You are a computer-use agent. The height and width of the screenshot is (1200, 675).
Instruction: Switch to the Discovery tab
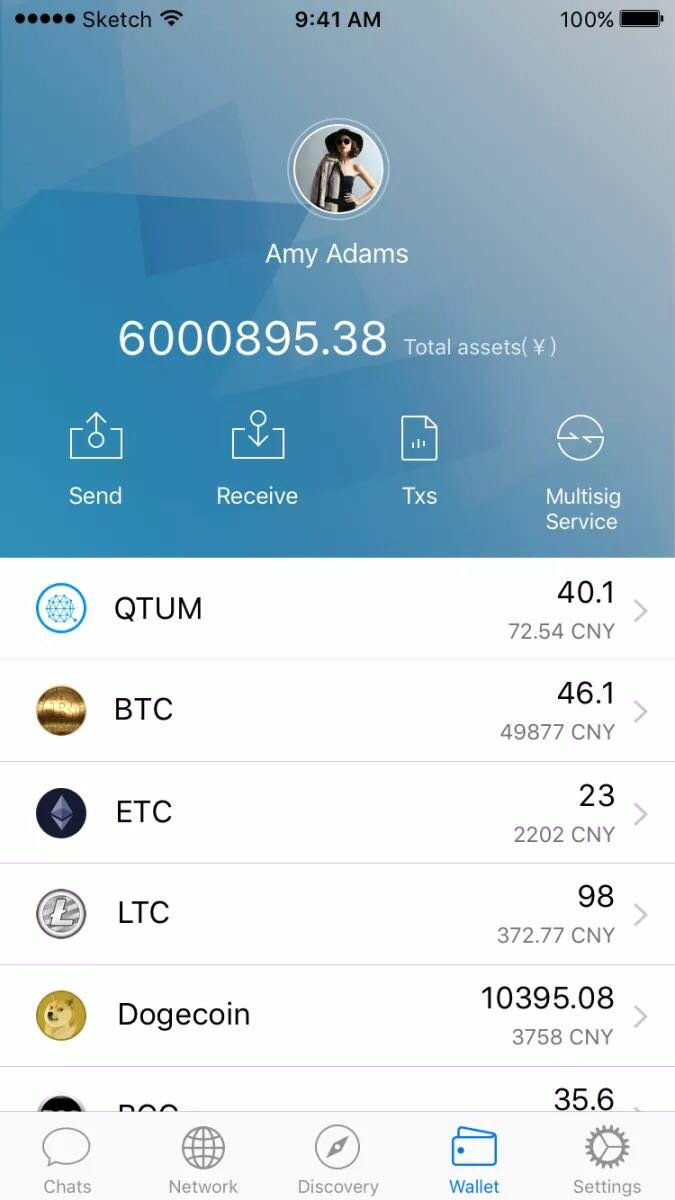[338, 1159]
